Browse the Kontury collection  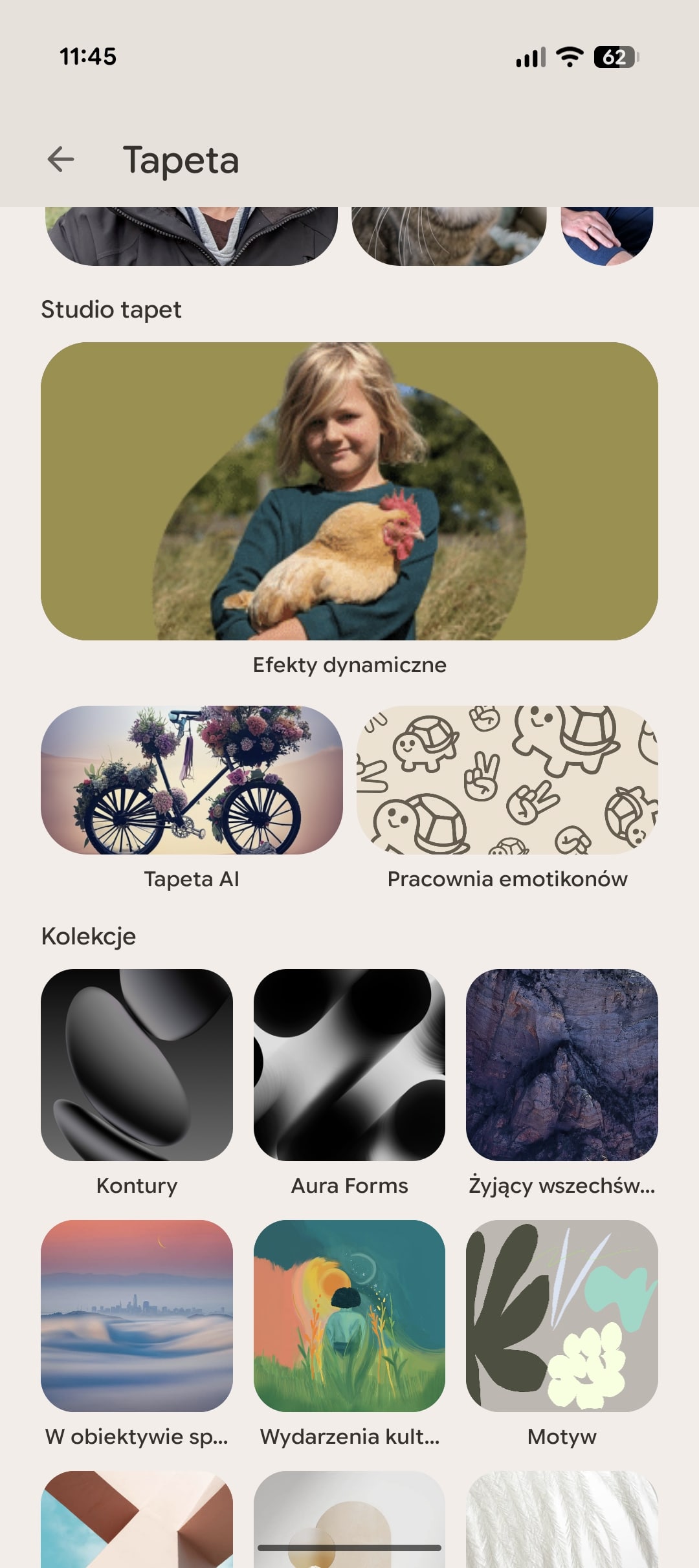137,1065
